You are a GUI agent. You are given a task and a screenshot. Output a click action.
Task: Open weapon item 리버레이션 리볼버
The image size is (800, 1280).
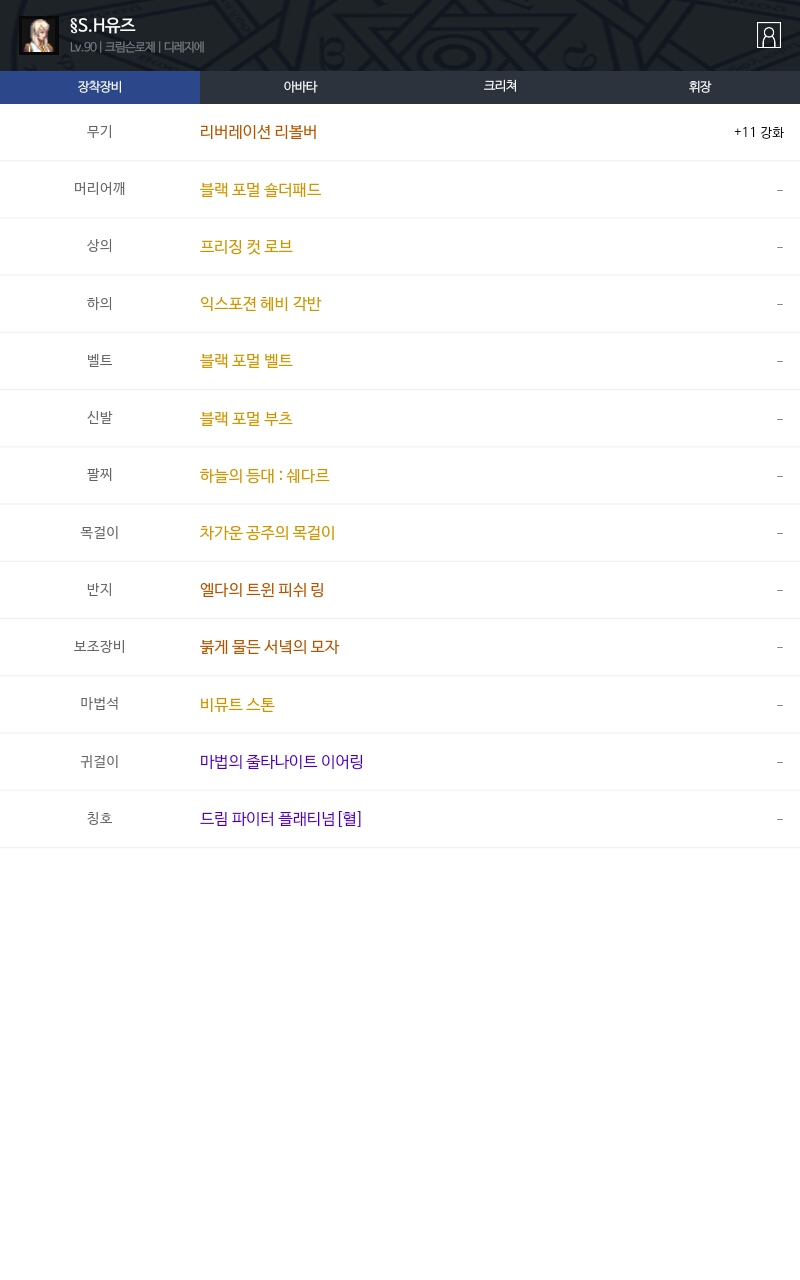(258, 132)
